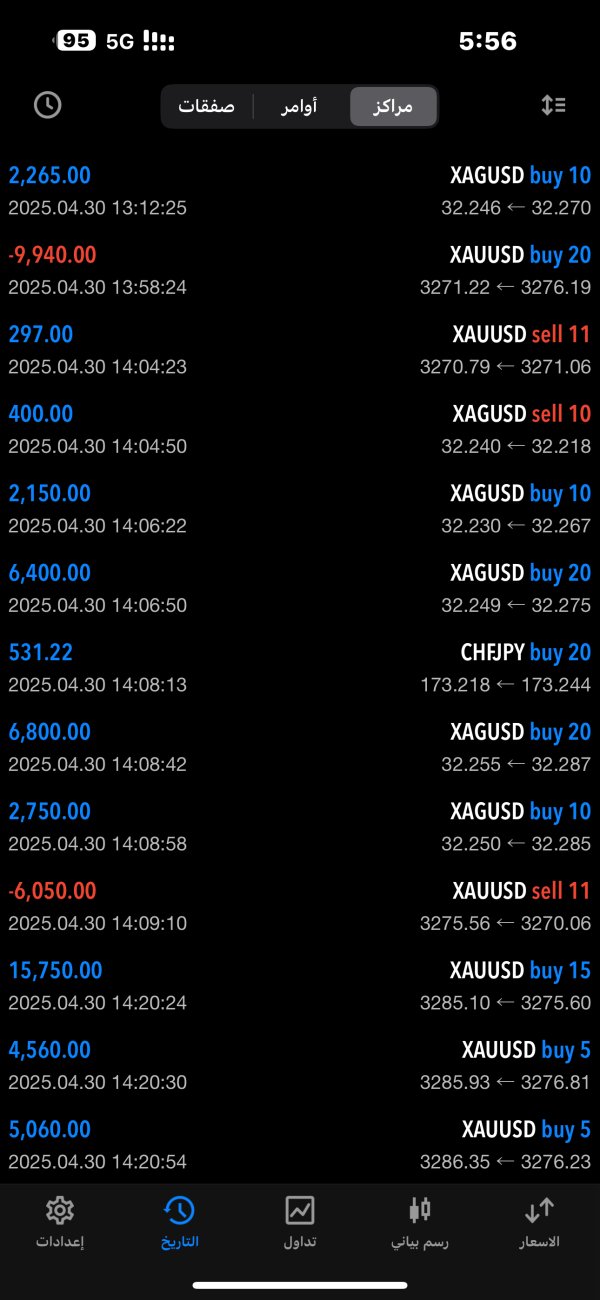Open the رسم بياني chart tab
Image resolution: width=600 pixels, height=1300 pixels.
point(420,1222)
